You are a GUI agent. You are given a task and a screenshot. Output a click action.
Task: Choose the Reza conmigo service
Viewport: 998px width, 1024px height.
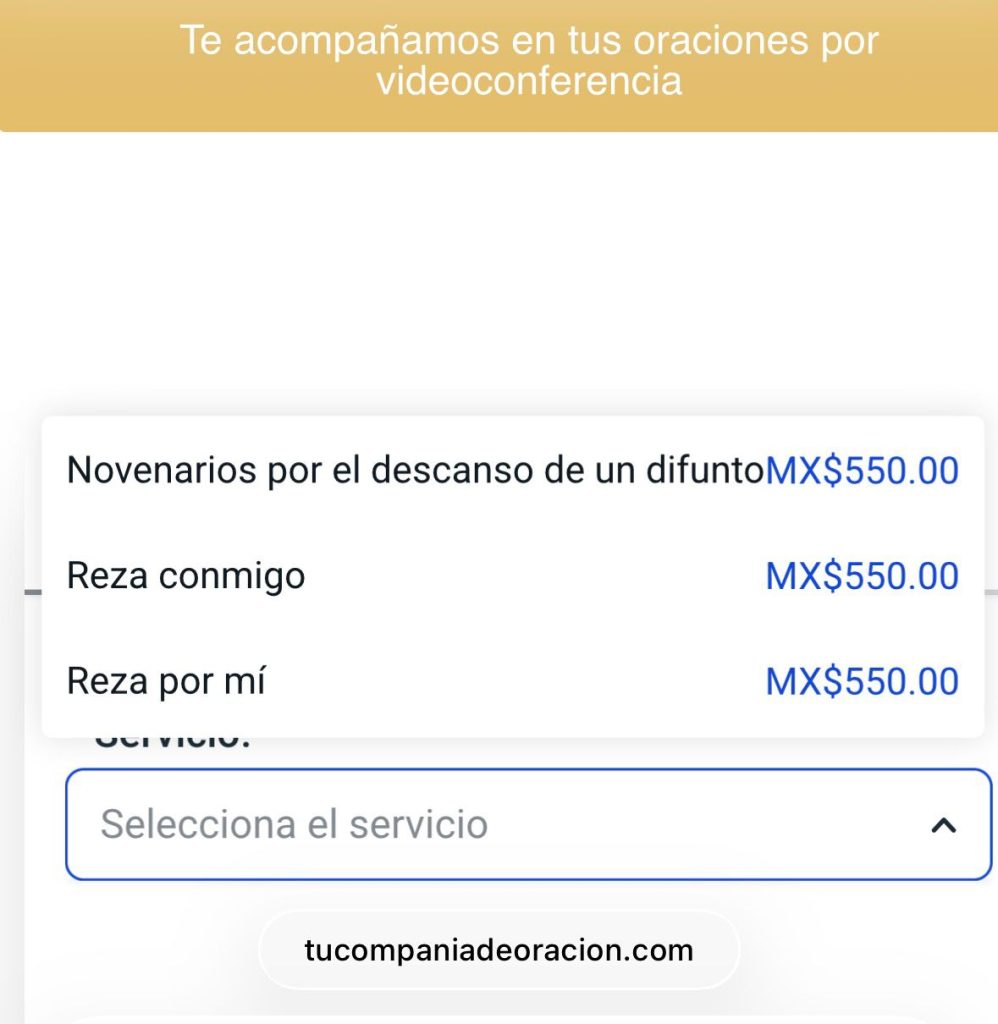point(186,576)
